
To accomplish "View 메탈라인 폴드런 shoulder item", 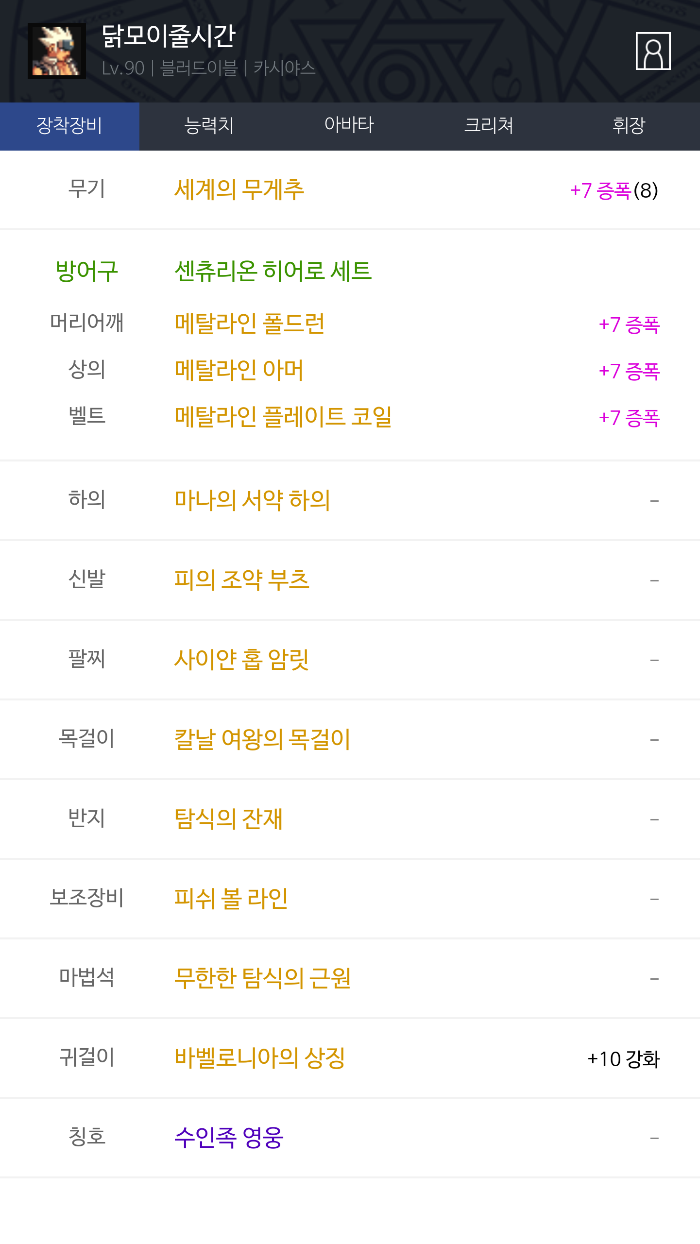I will click(x=249, y=324).
